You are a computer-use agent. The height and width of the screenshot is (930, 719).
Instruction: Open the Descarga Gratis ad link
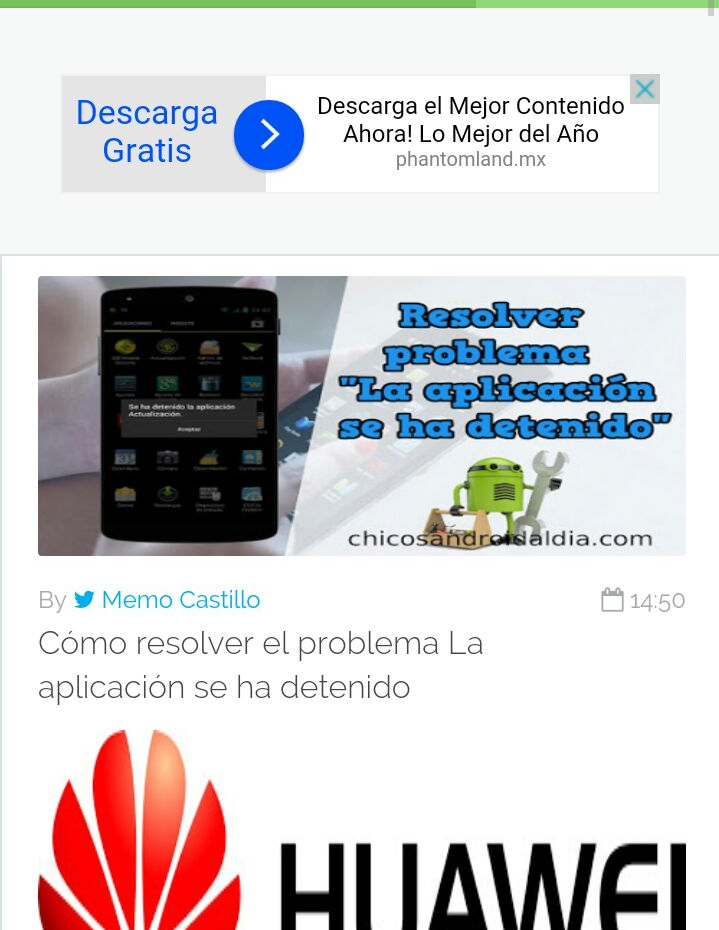147,132
